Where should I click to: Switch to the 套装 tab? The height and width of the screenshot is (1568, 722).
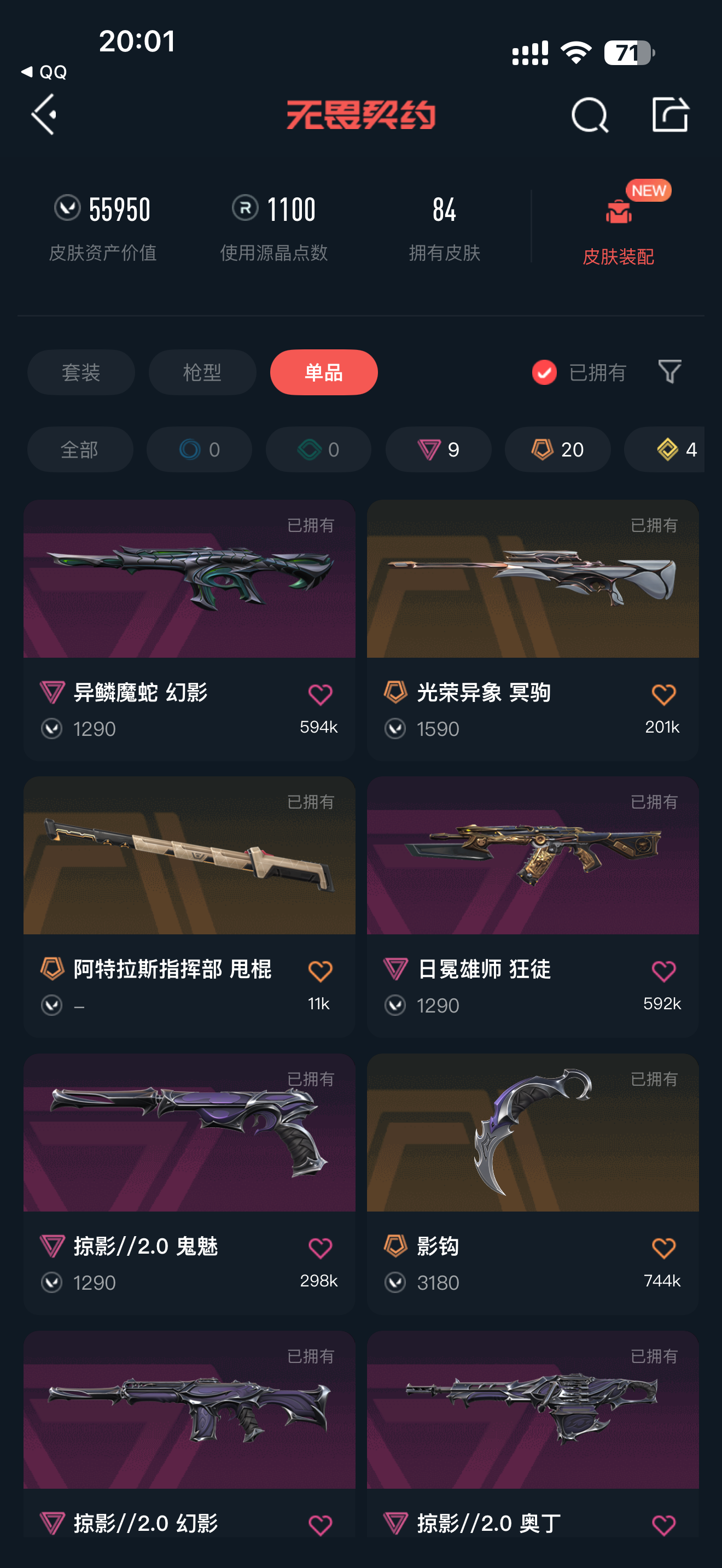(81, 372)
